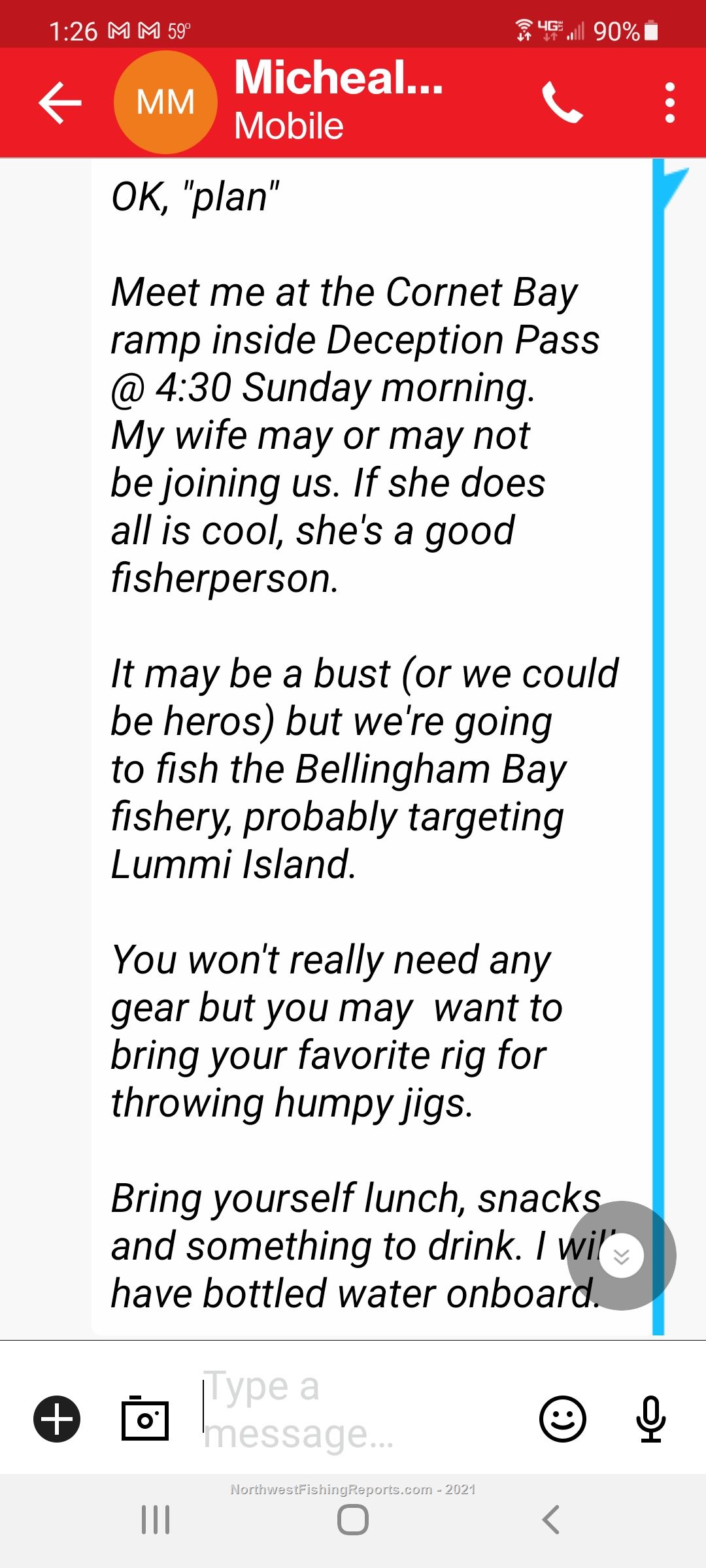Go back to the conversations list

60,103
